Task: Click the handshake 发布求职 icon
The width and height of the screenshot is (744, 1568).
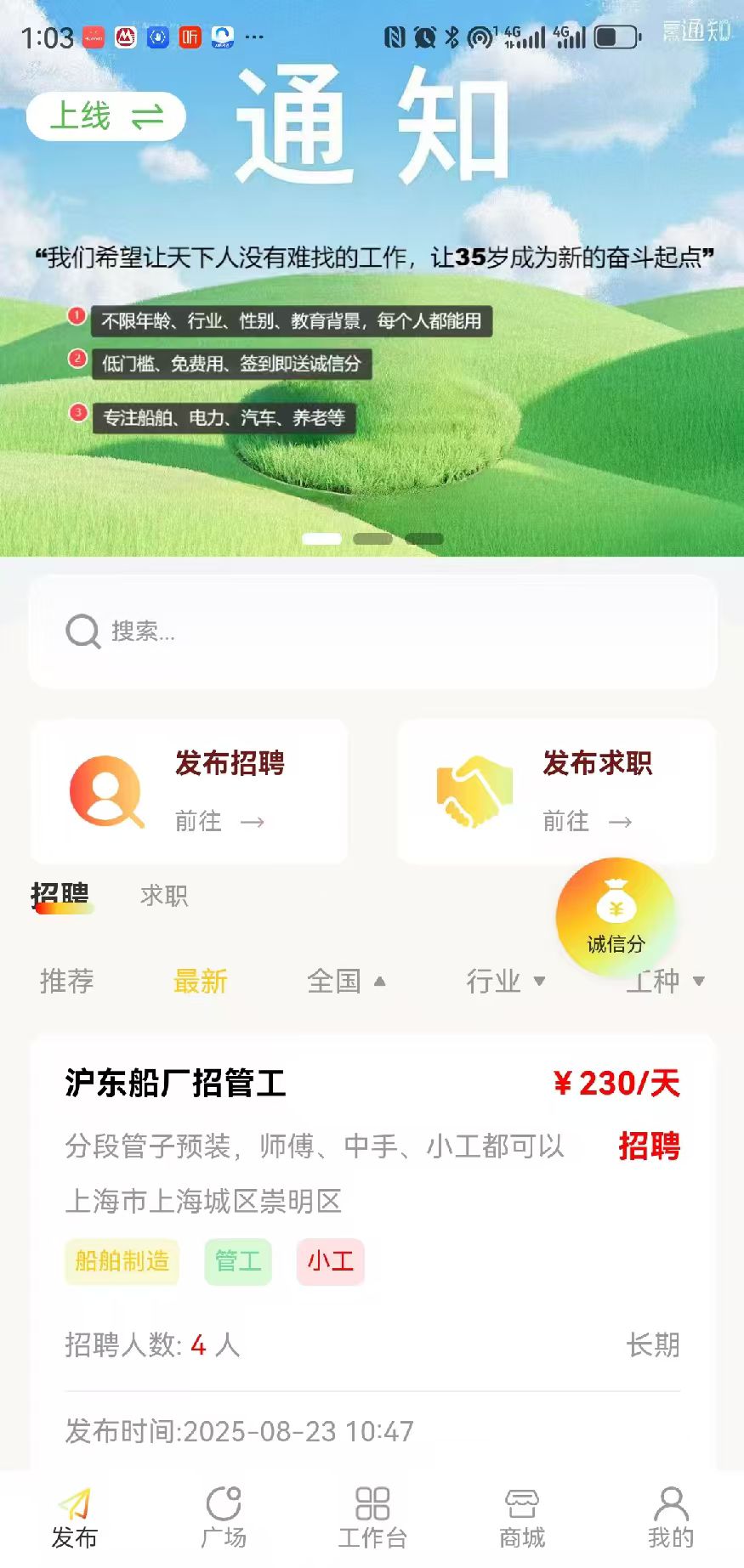Action: (x=474, y=790)
